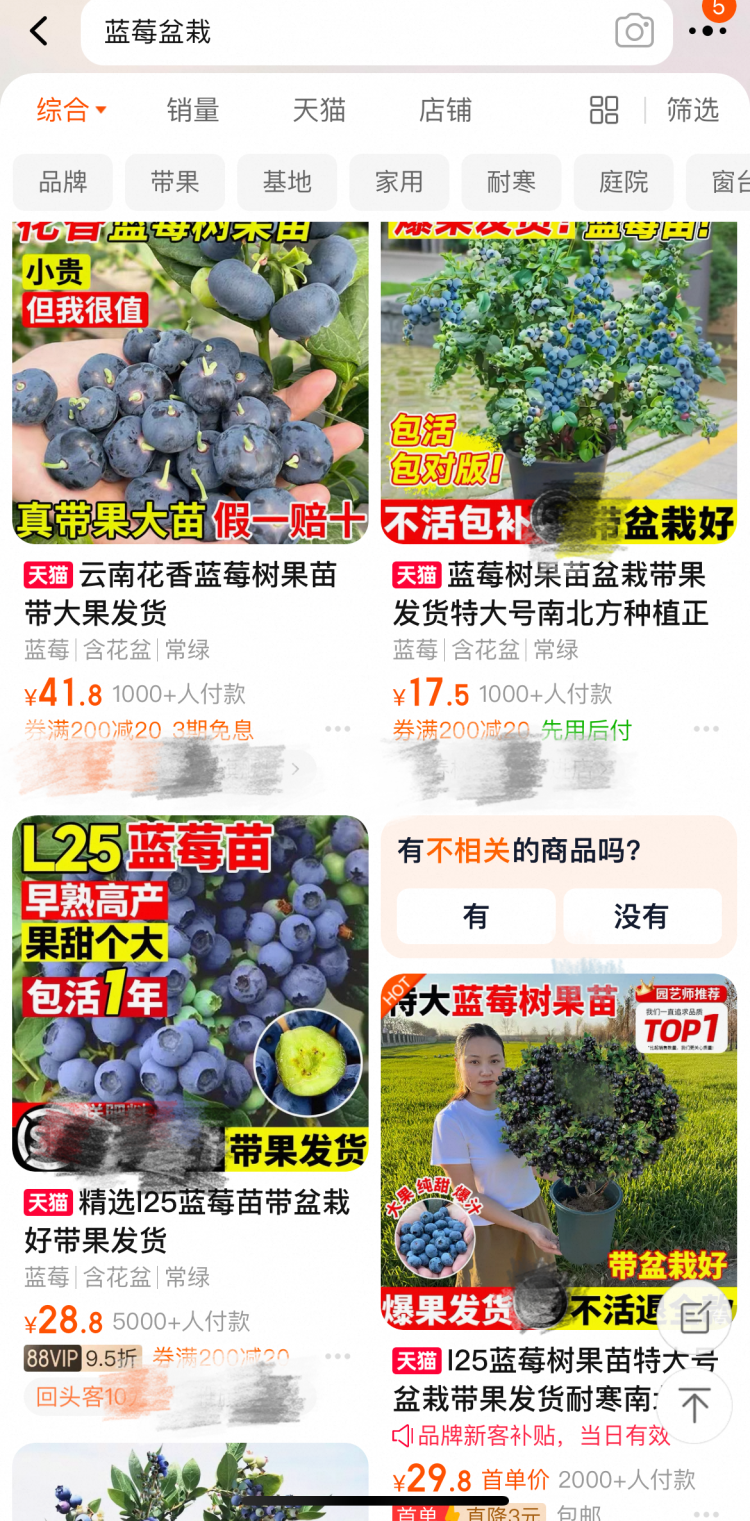Open the 筛选 filter panel
The width and height of the screenshot is (750, 1521).
click(x=693, y=110)
